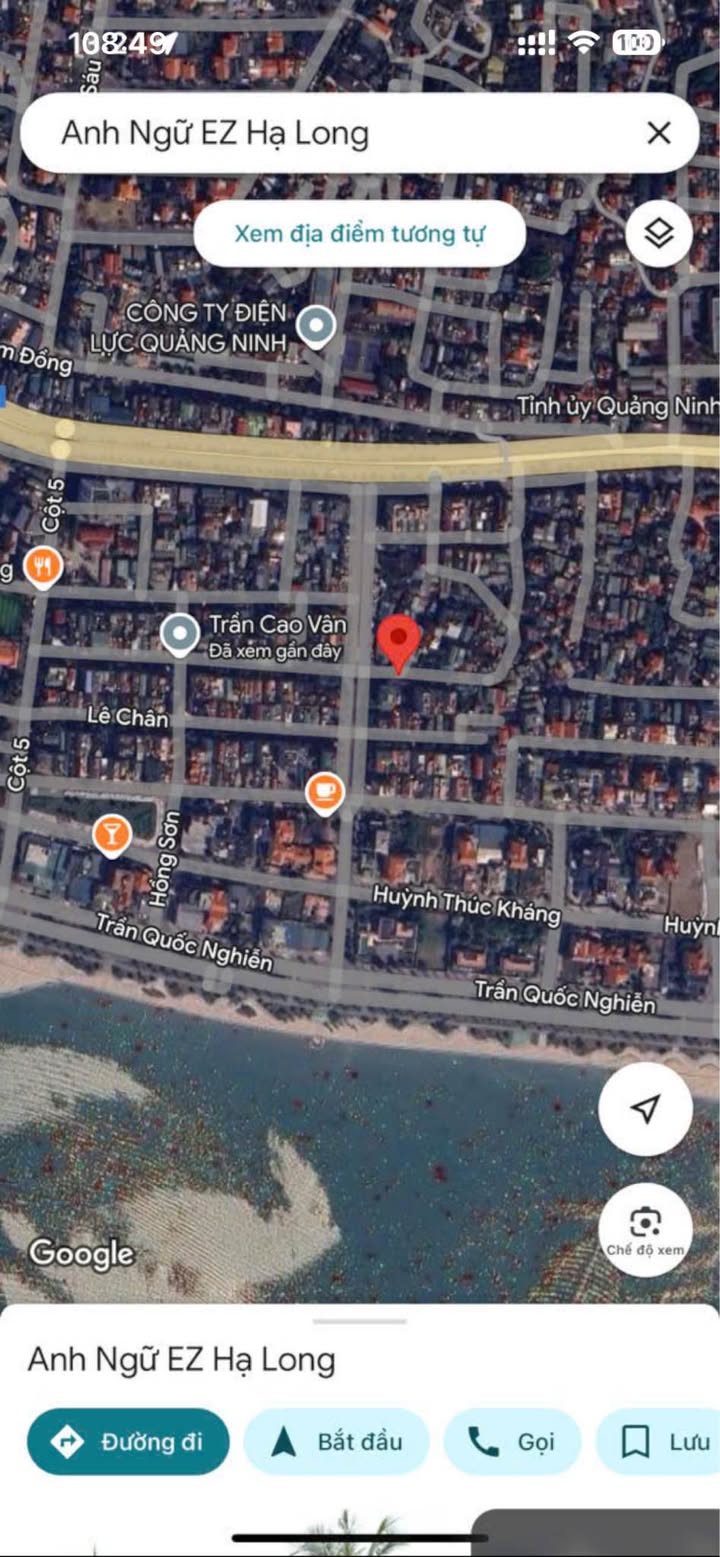
Task: Start navigation with Bắt đầu
Action: 336,1441
